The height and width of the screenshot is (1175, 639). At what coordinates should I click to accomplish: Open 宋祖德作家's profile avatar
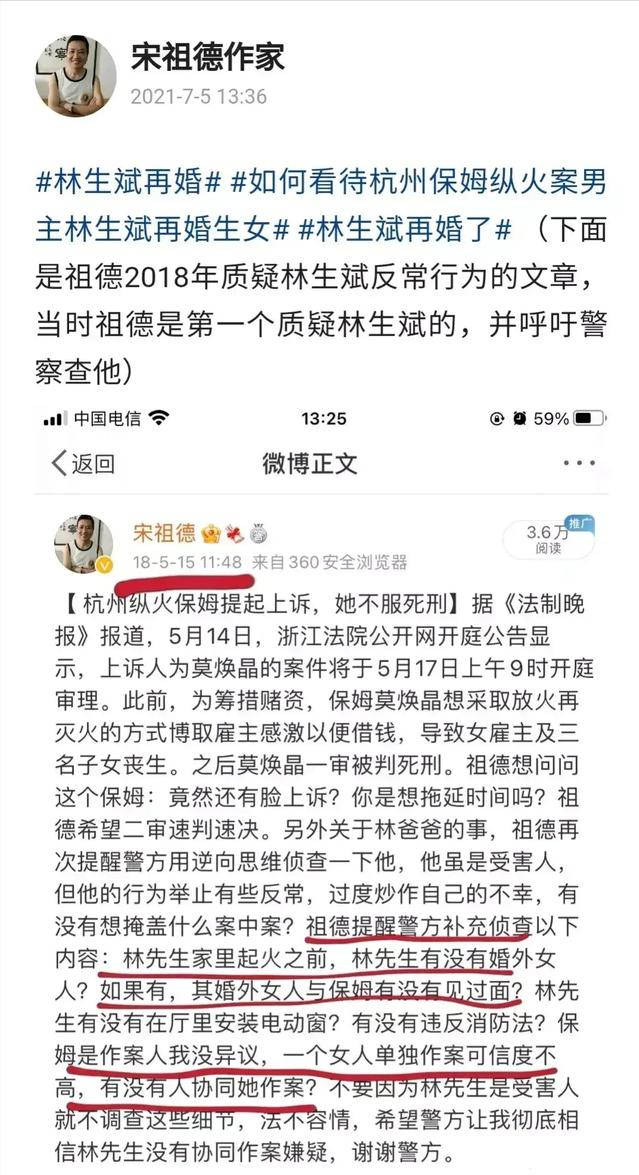75,76
